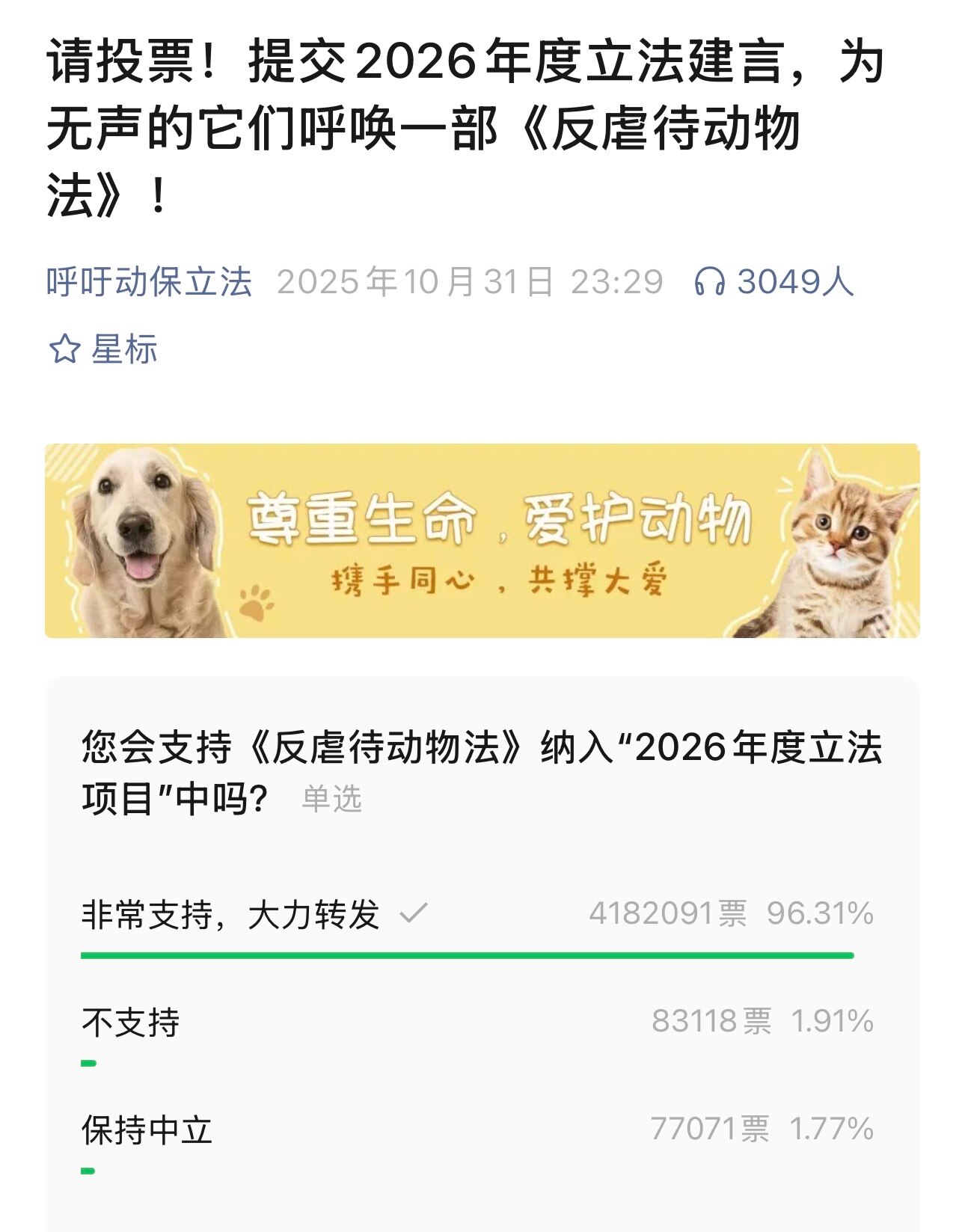Open the 呼吁动保立法 account page

pyautogui.click(x=149, y=282)
